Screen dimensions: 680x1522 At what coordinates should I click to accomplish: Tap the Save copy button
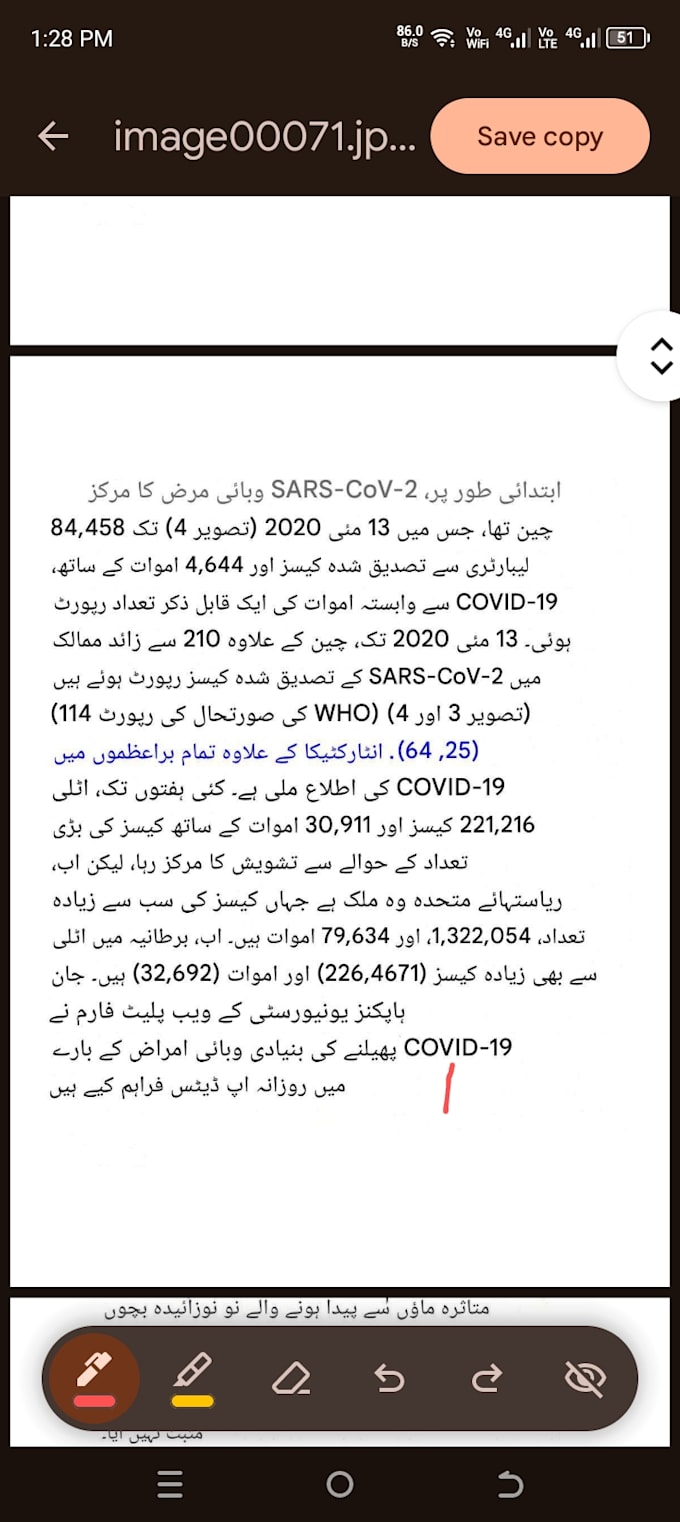(x=540, y=137)
